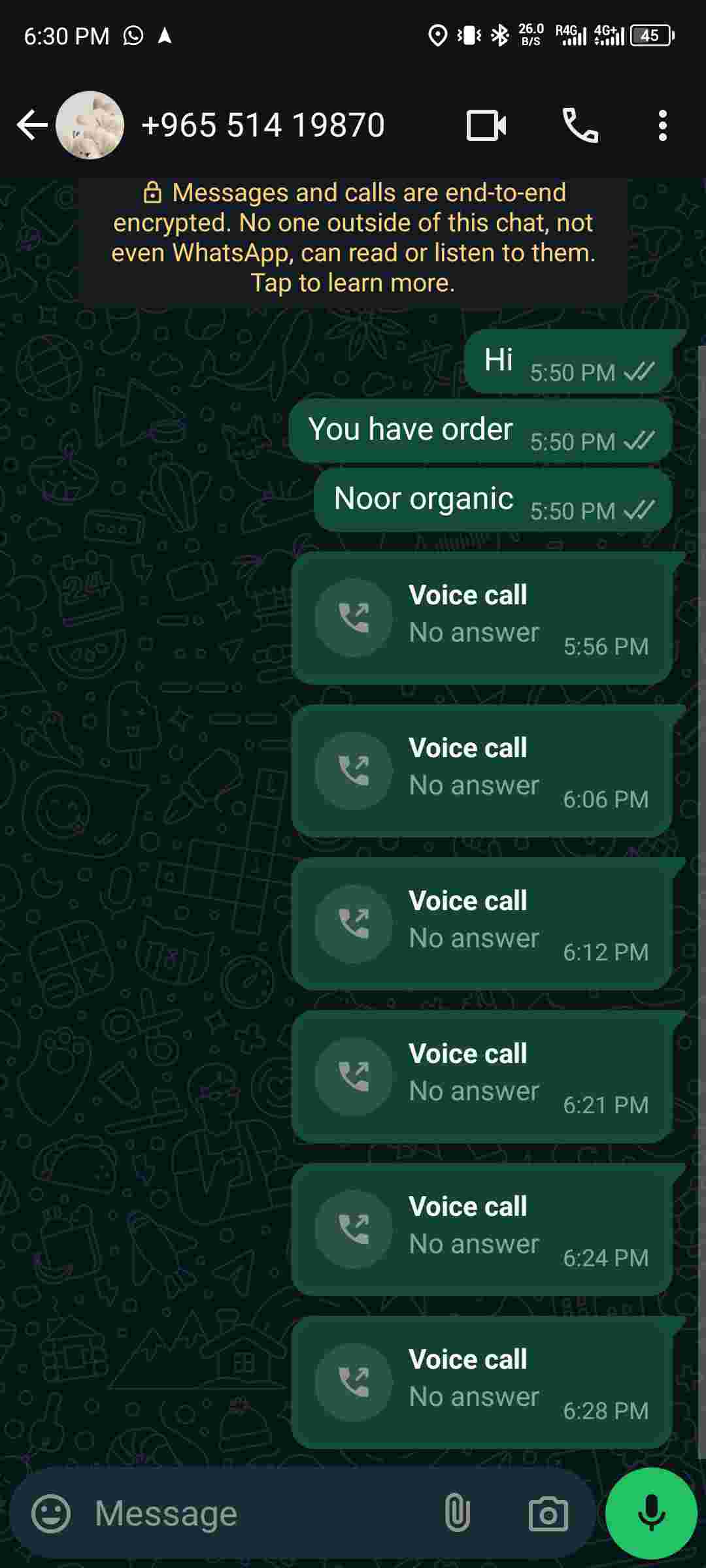
Task: Open the emoji picker
Action: pos(51,1513)
